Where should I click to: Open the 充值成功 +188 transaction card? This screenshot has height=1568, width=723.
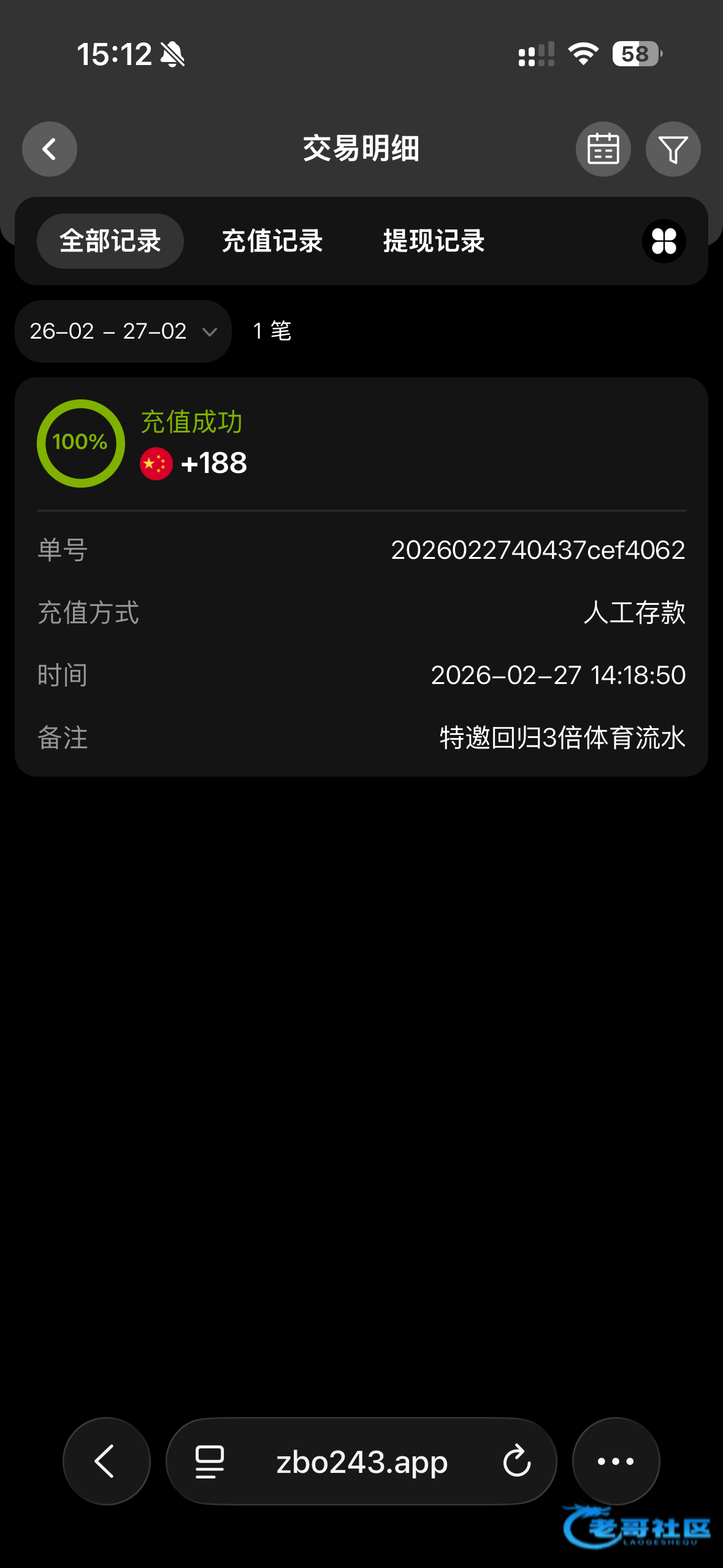tap(361, 577)
